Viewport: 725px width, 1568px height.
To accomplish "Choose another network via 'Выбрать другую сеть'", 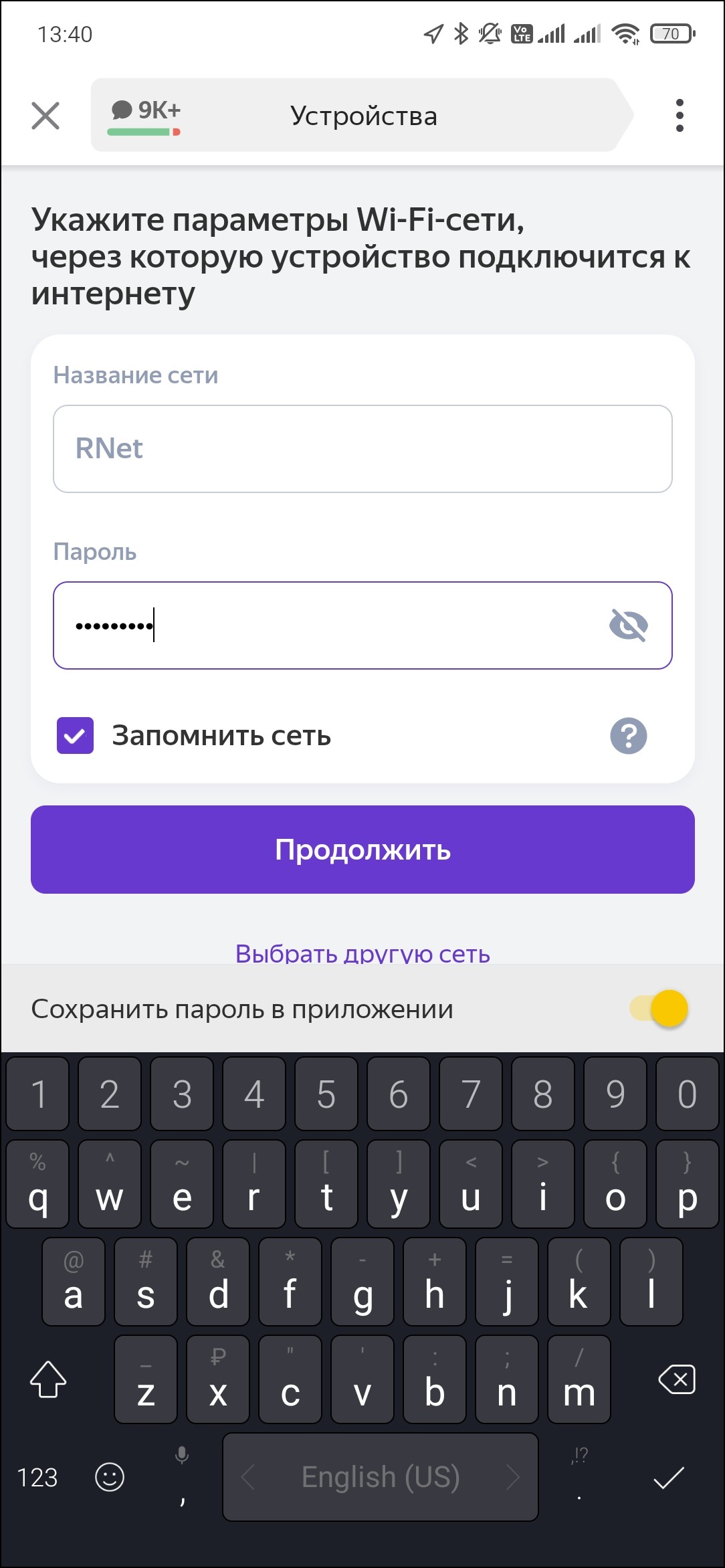I will [362, 953].
